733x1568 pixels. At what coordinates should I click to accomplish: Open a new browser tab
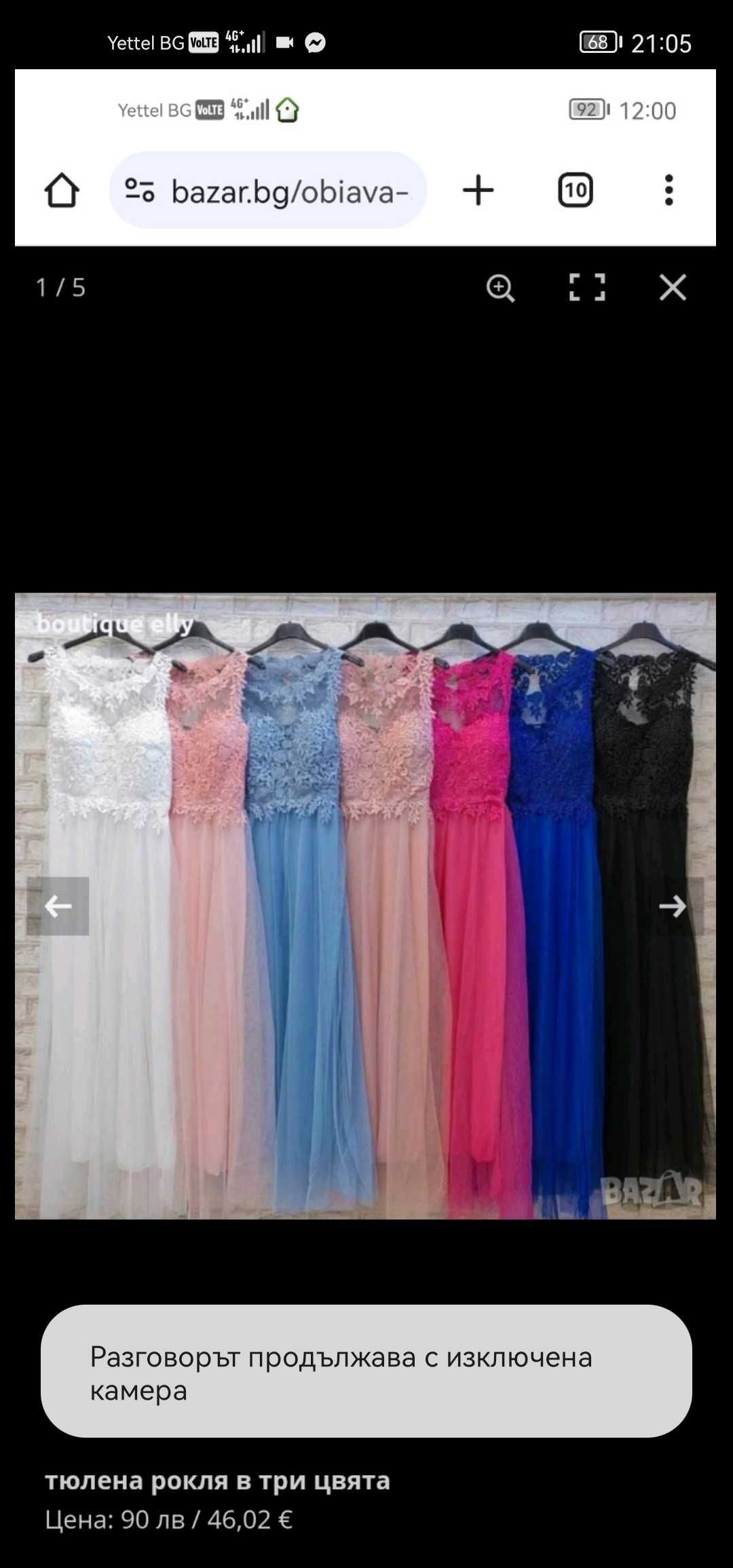478,190
